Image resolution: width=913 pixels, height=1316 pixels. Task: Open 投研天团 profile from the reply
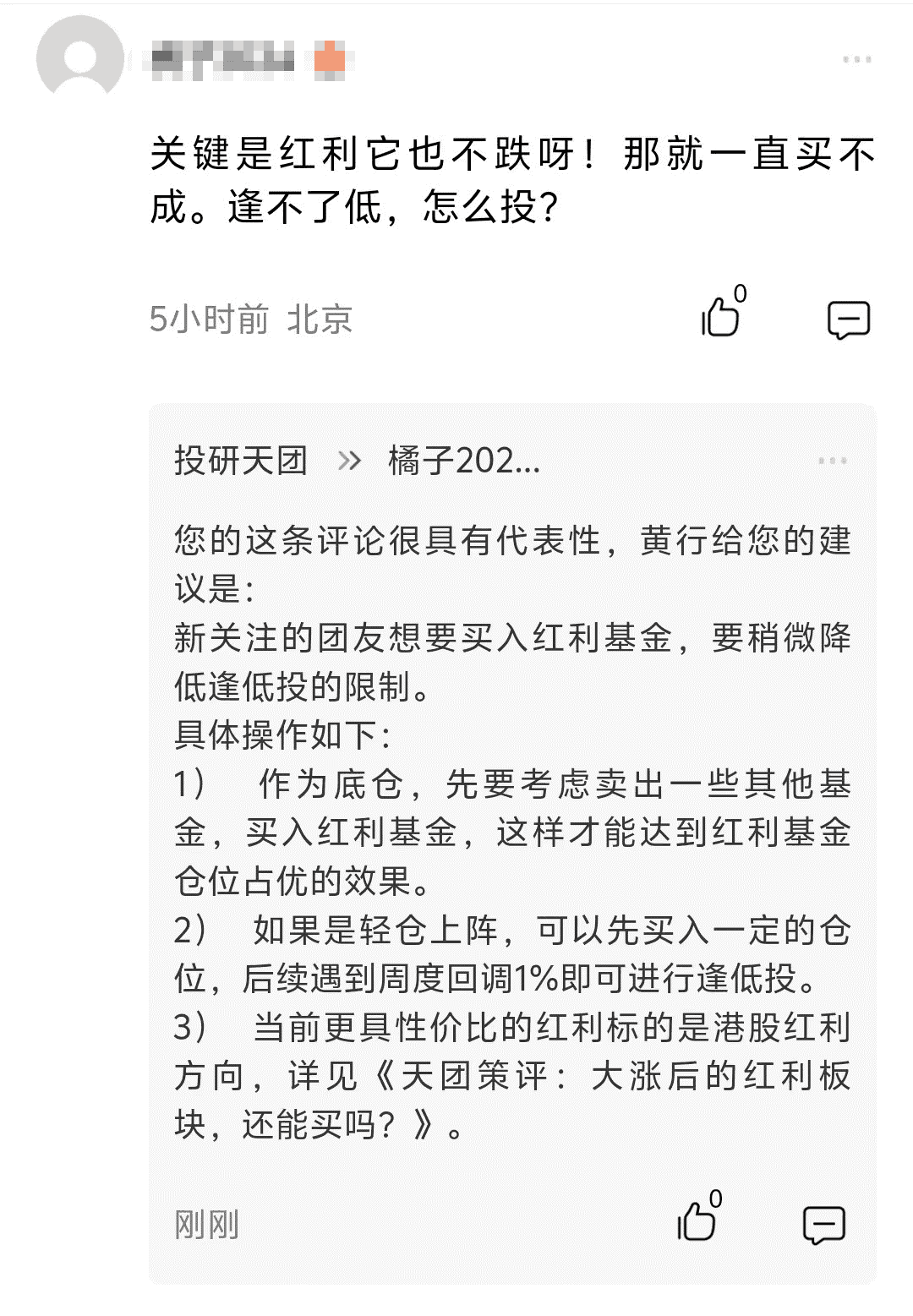coord(241,461)
